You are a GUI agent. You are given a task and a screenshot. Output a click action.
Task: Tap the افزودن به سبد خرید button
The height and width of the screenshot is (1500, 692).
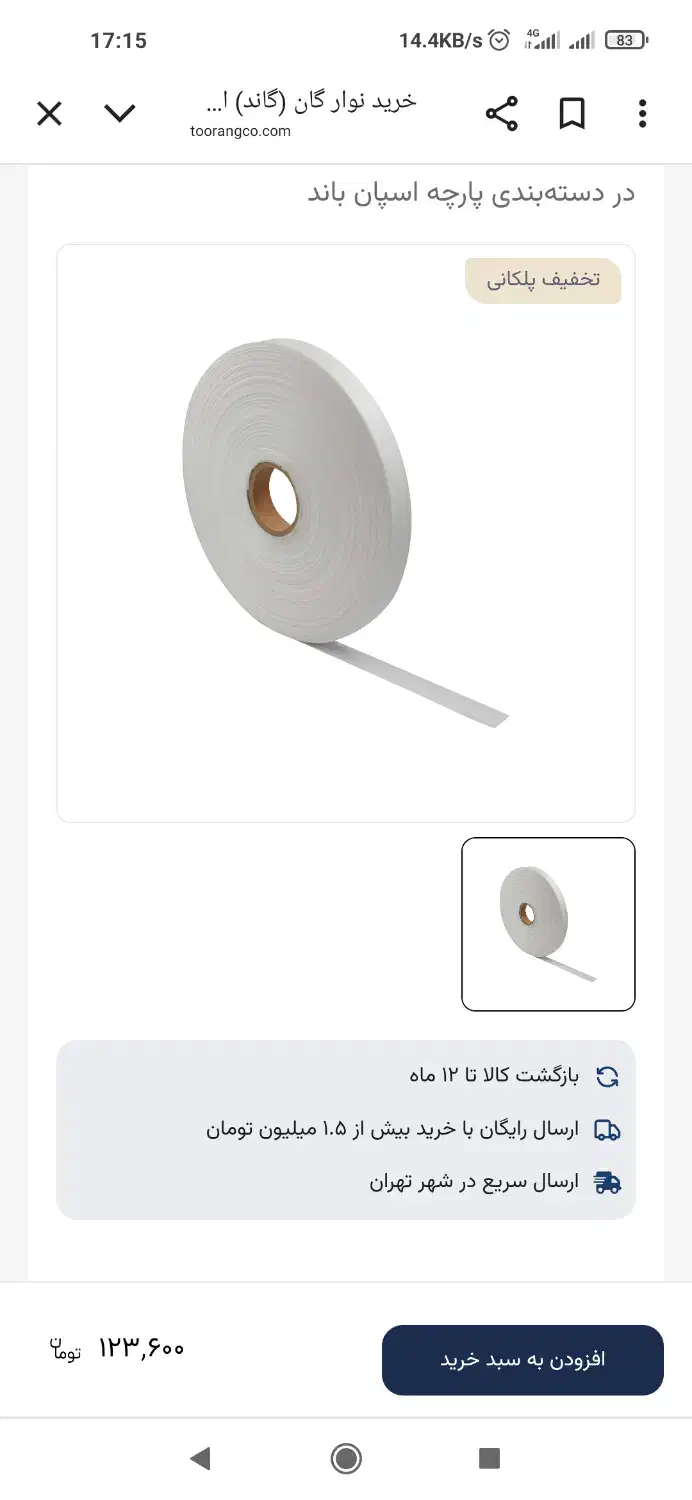pyautogui.click(x=522, y=1360)
